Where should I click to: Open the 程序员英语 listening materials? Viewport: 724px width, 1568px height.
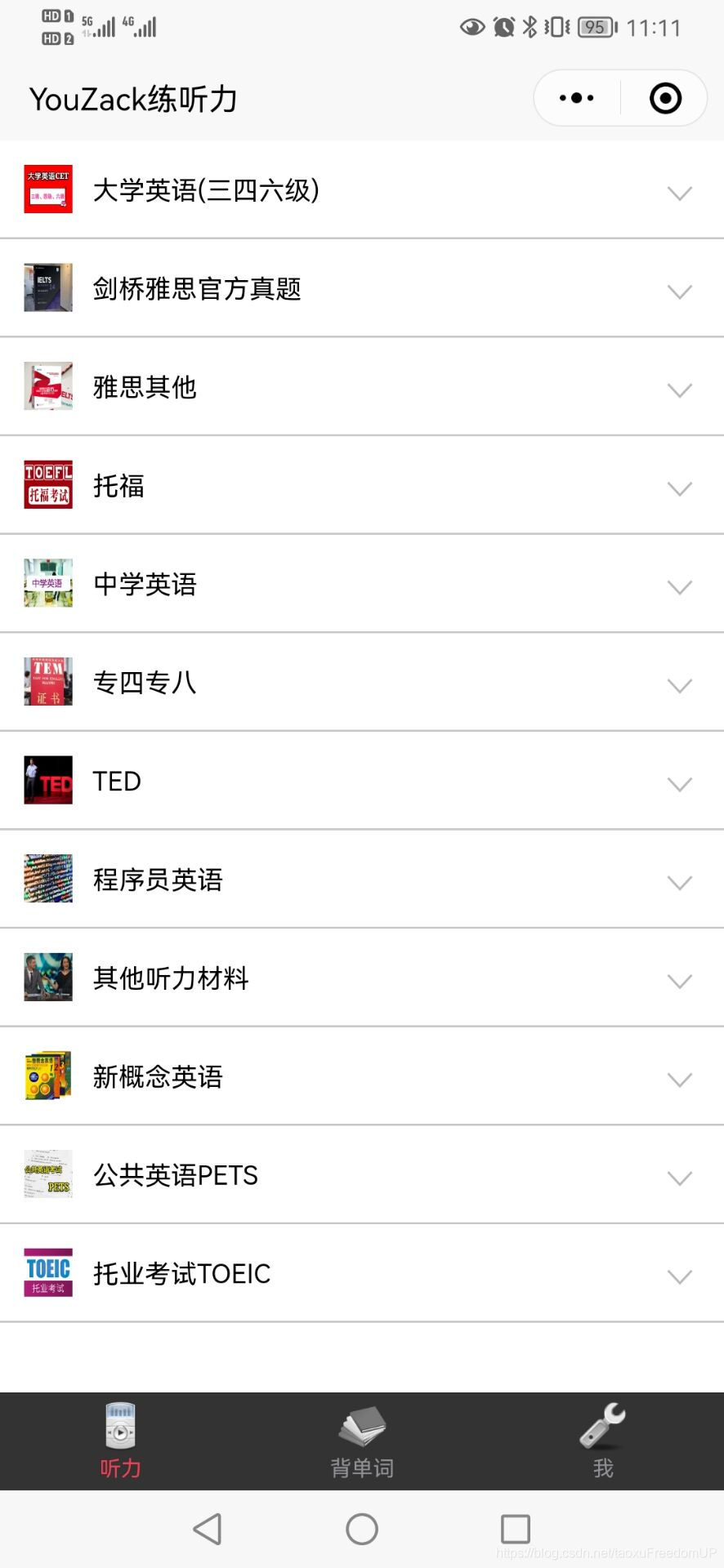(x=362, y=880)
